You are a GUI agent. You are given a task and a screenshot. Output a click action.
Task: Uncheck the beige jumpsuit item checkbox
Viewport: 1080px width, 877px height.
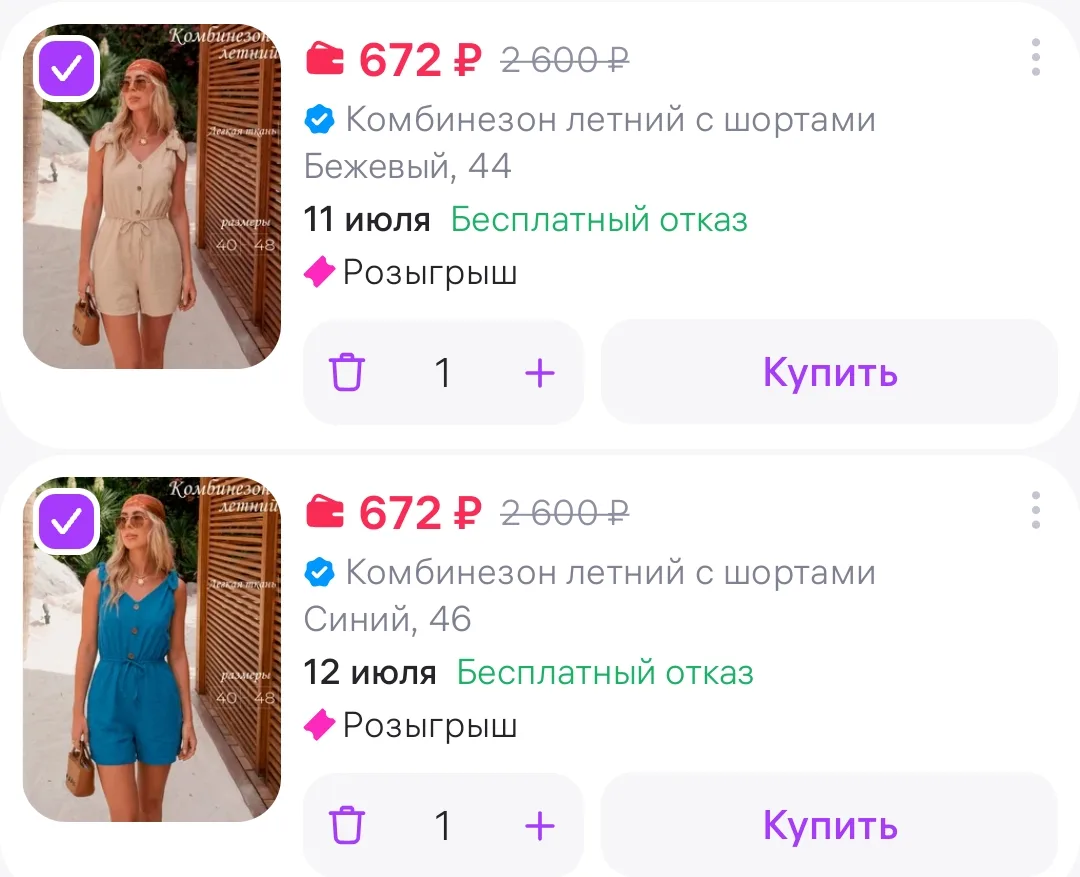(x=67, y=68)
